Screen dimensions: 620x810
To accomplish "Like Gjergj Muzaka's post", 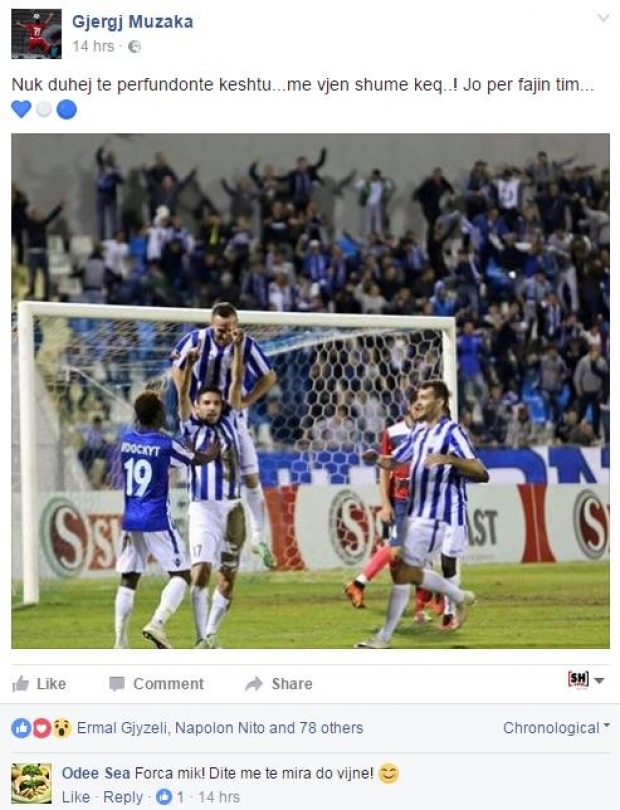I will pos(39,684).
